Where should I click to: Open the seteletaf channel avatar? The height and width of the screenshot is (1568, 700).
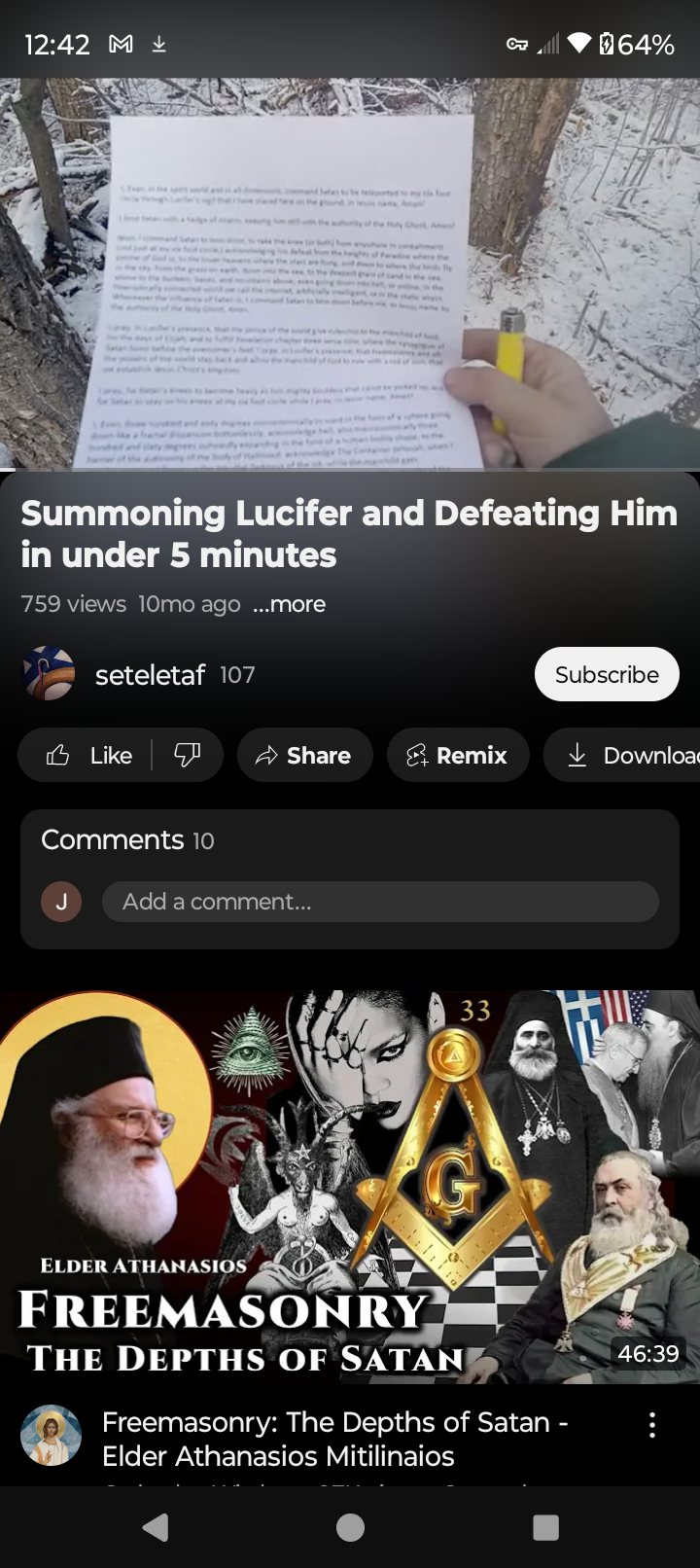click(x=49, y=674)
